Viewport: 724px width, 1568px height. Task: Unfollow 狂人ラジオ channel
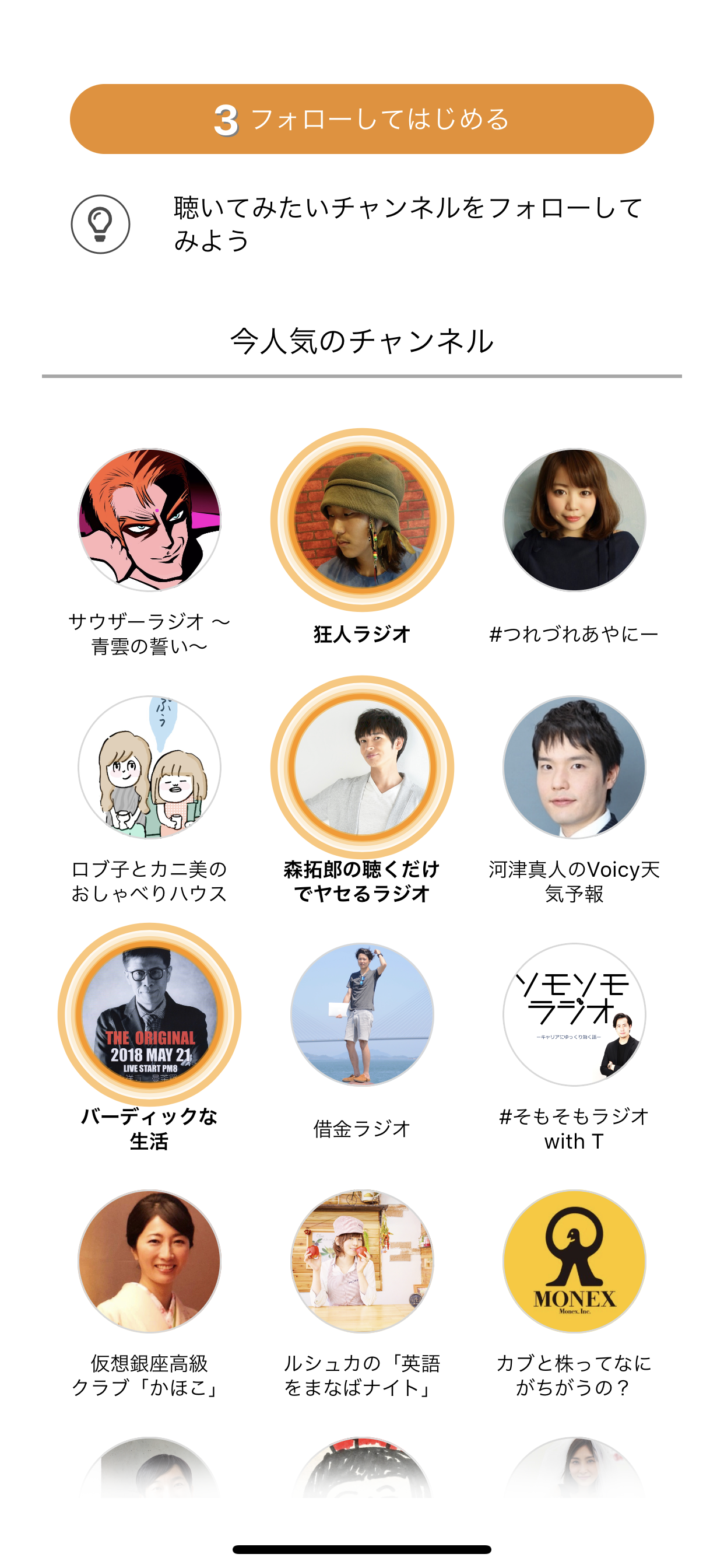click(x=362, y=520)
